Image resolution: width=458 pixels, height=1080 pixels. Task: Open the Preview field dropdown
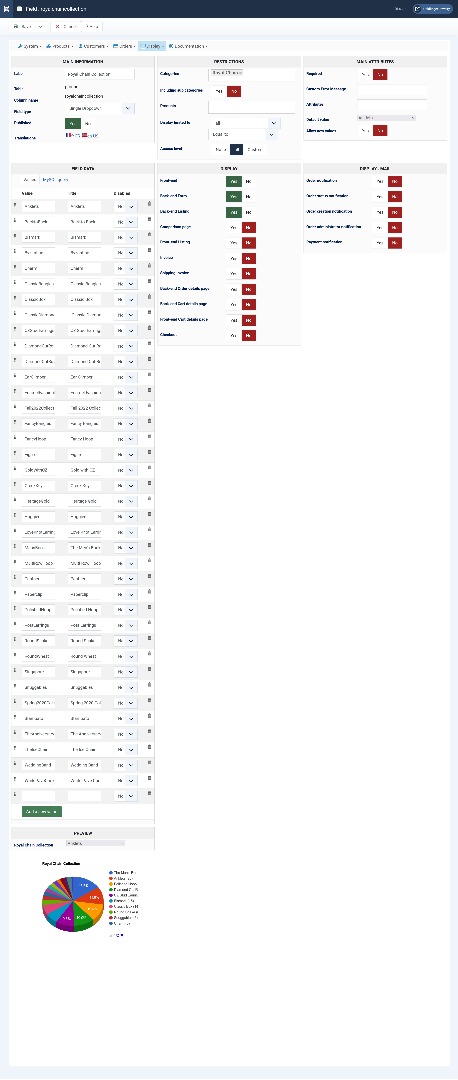[x=95, y=843]
